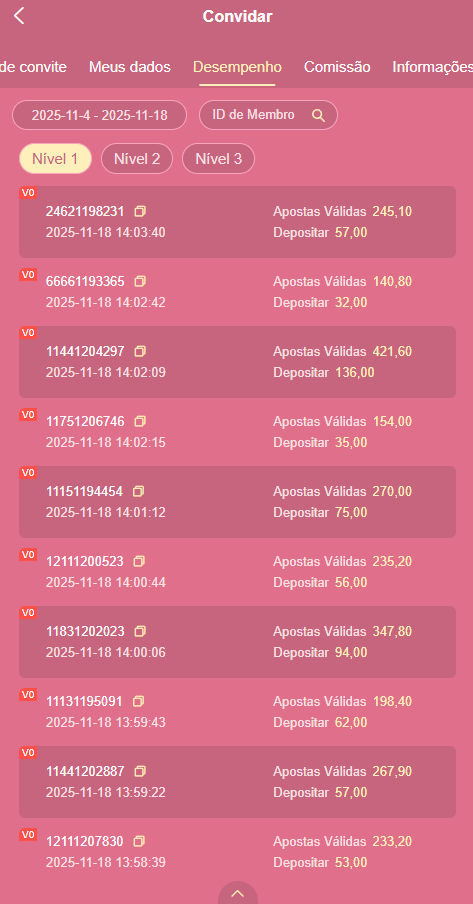Viewport: 473px width, 904px height.
Task: Copy member ID 66661193365
Action: (140, 281)
